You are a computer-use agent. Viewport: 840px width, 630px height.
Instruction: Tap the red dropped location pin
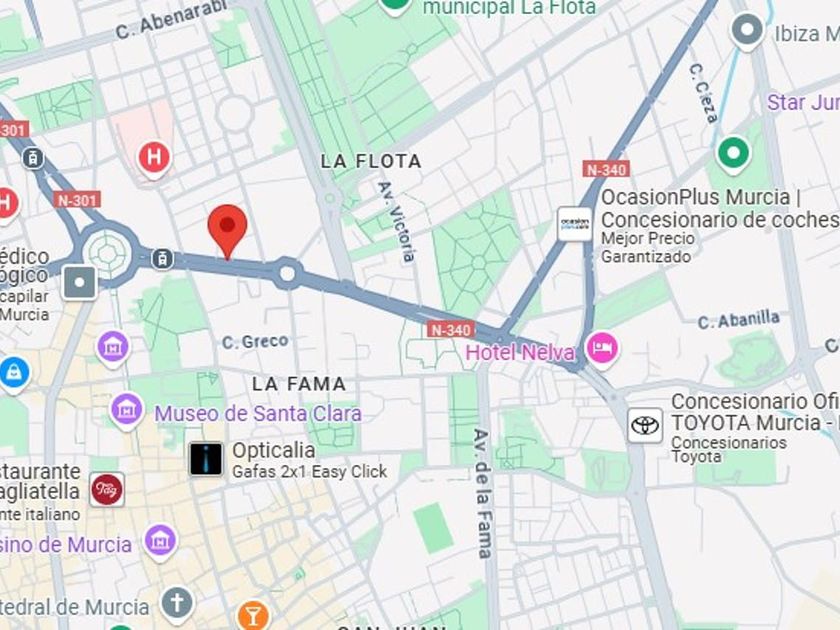coord(227,230)
